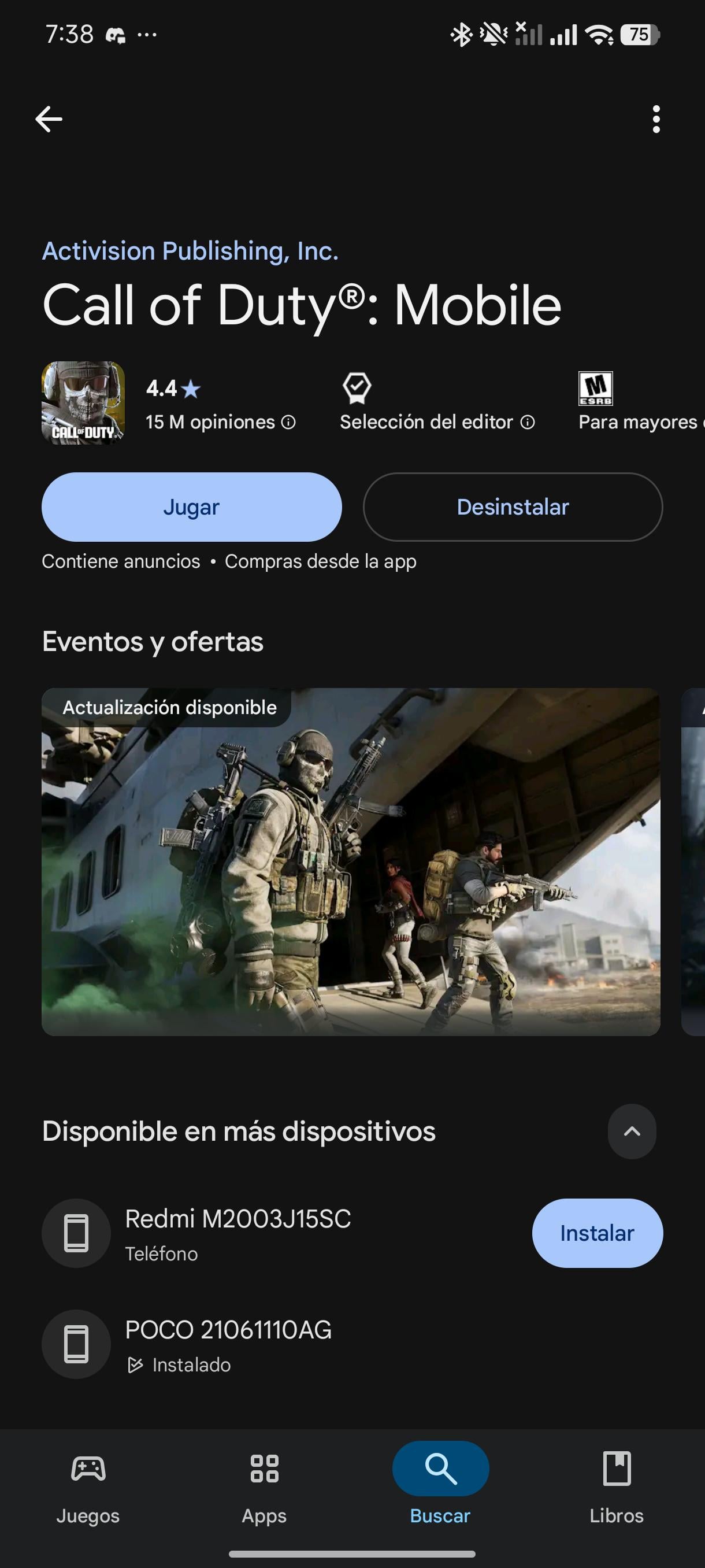This screenshot has width=705, height=1568.
Task: Open the Activision Publishing, Inc. developer page
Action: point(190,251)
